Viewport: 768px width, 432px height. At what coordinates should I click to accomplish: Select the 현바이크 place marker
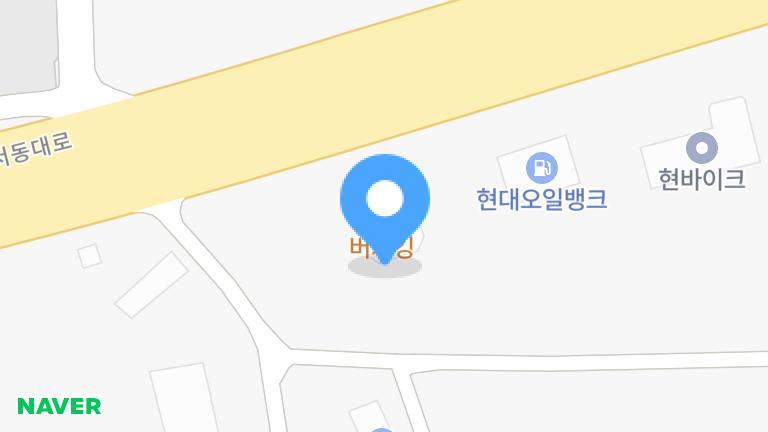pyautogui.click(x=702, y=149)
